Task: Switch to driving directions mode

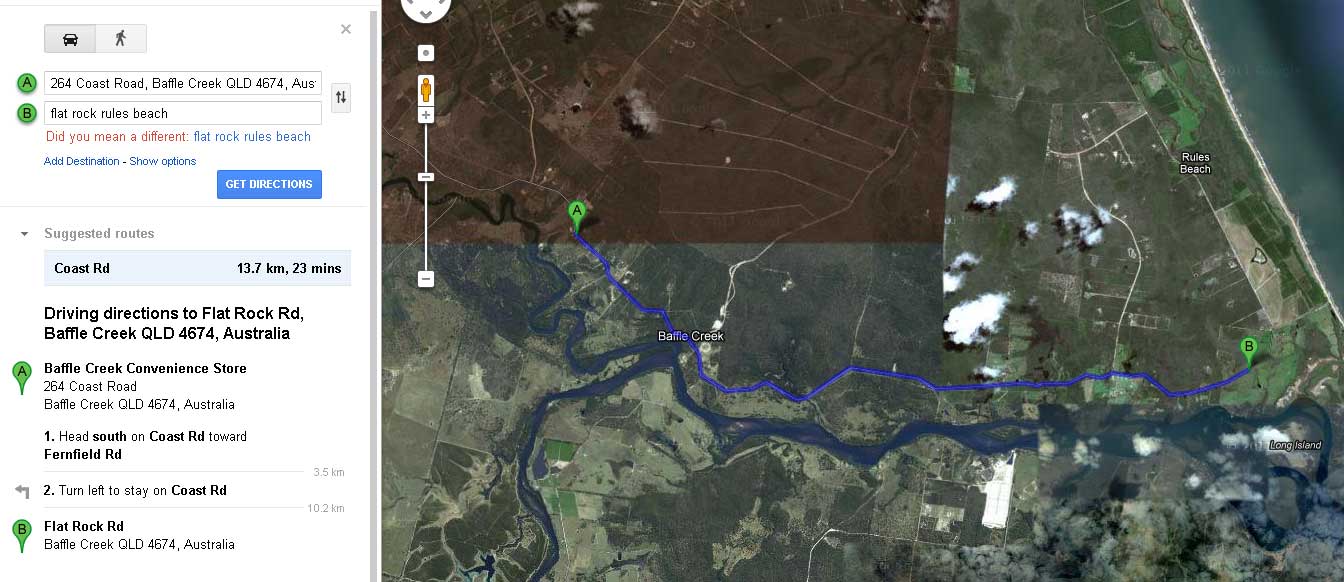Action: click(x=70, y=39)
